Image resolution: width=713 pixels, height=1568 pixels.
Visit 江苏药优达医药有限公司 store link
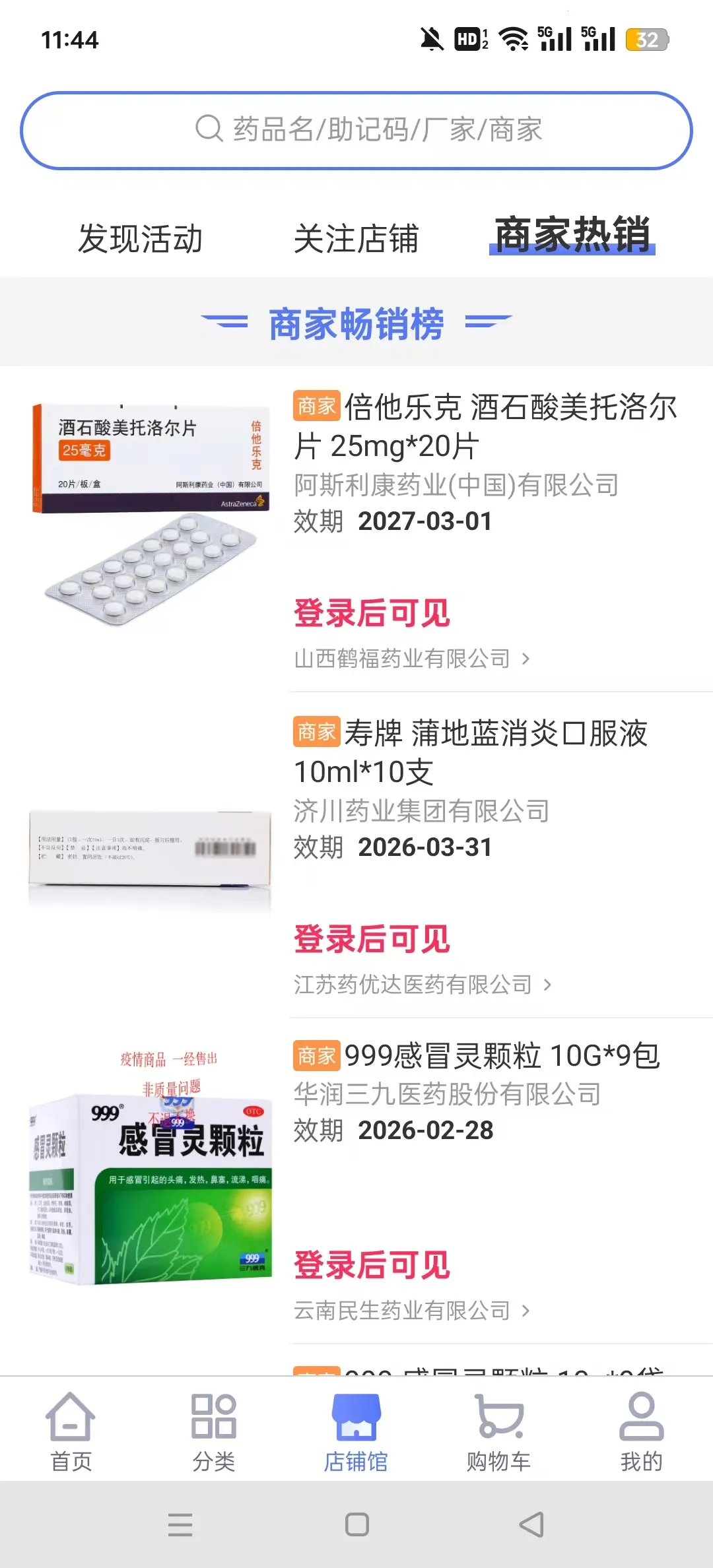coord(421,985)
